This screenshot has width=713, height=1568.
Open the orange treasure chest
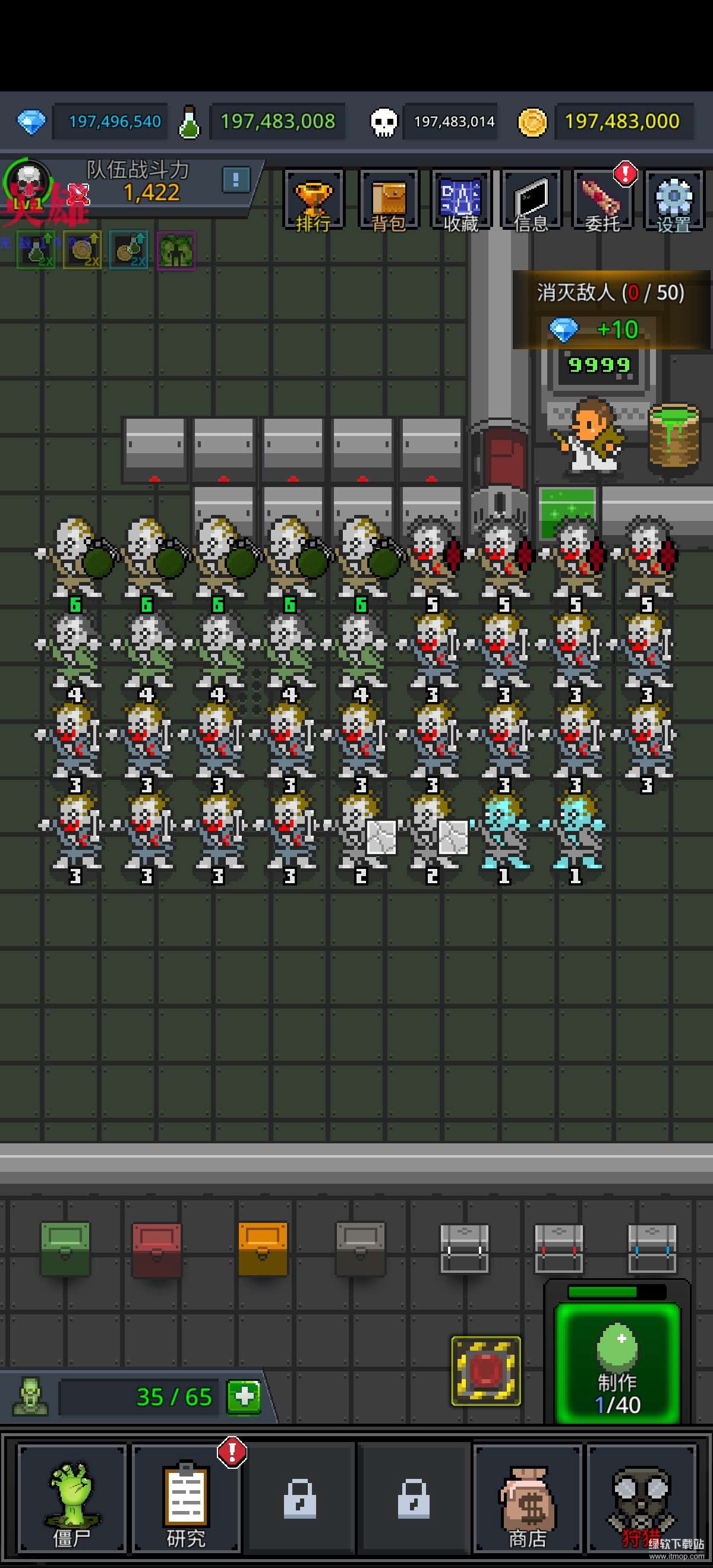(x=263, y=1247)
